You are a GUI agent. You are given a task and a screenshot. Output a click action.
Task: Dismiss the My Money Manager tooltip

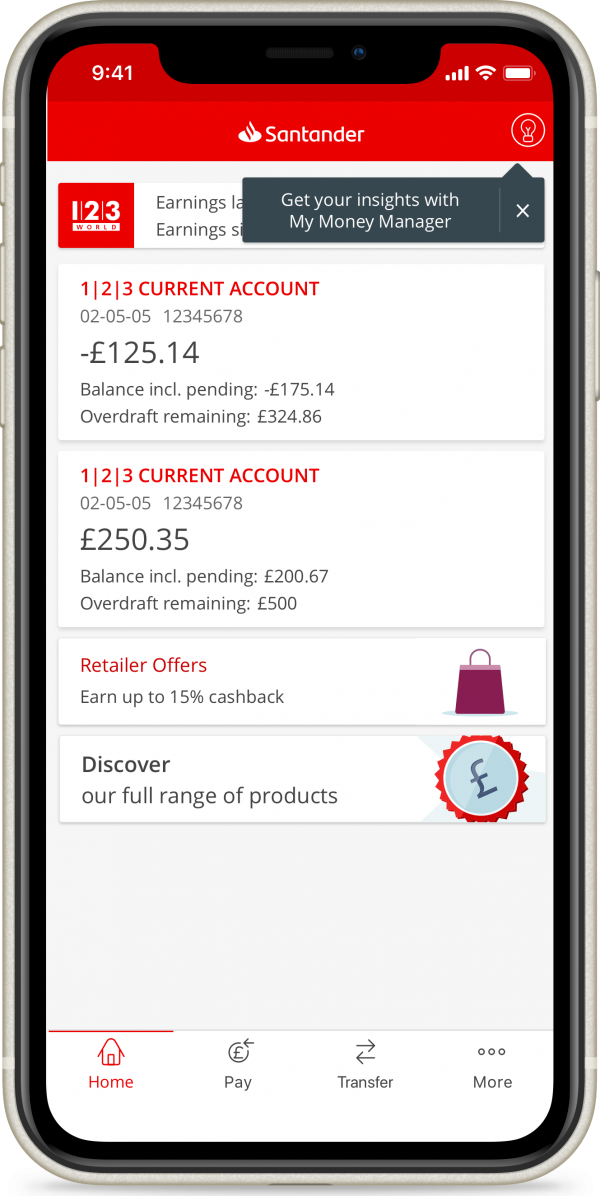522,211
